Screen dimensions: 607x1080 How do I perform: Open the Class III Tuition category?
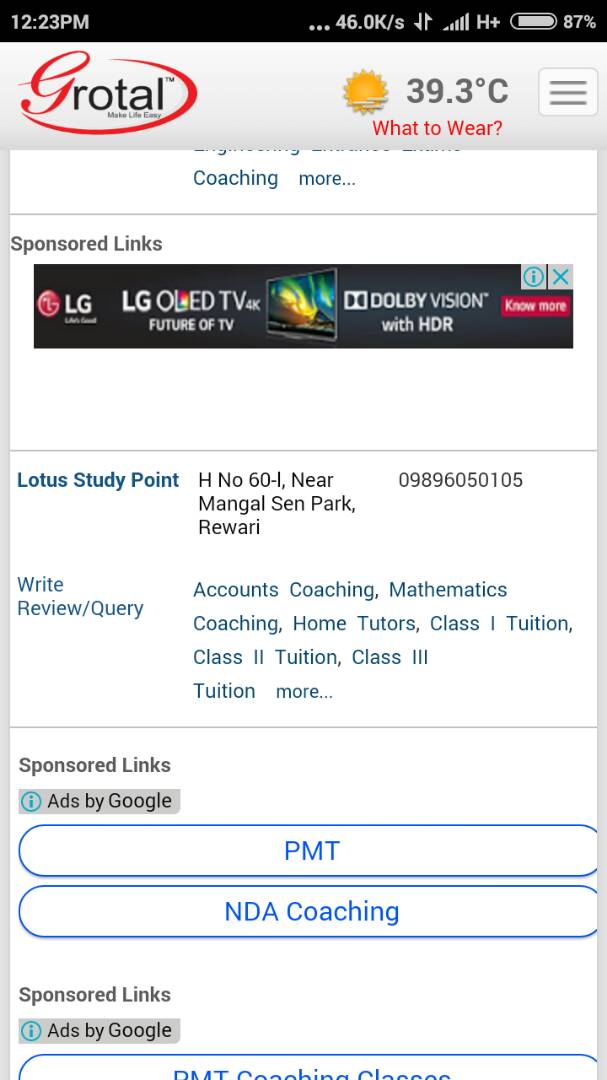(390, 657)
